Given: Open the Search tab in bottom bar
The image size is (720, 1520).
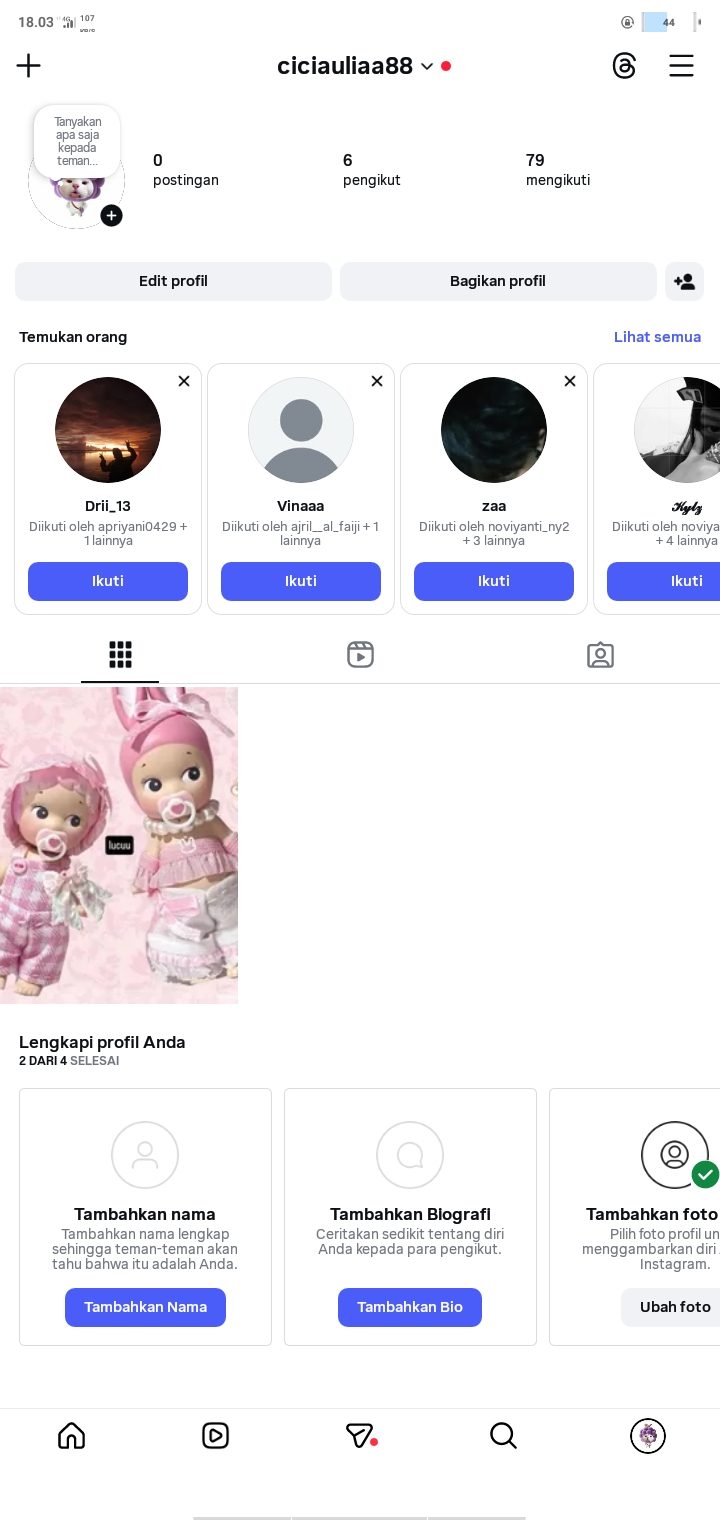Looking at the screenshot, I should point(503,1436).
